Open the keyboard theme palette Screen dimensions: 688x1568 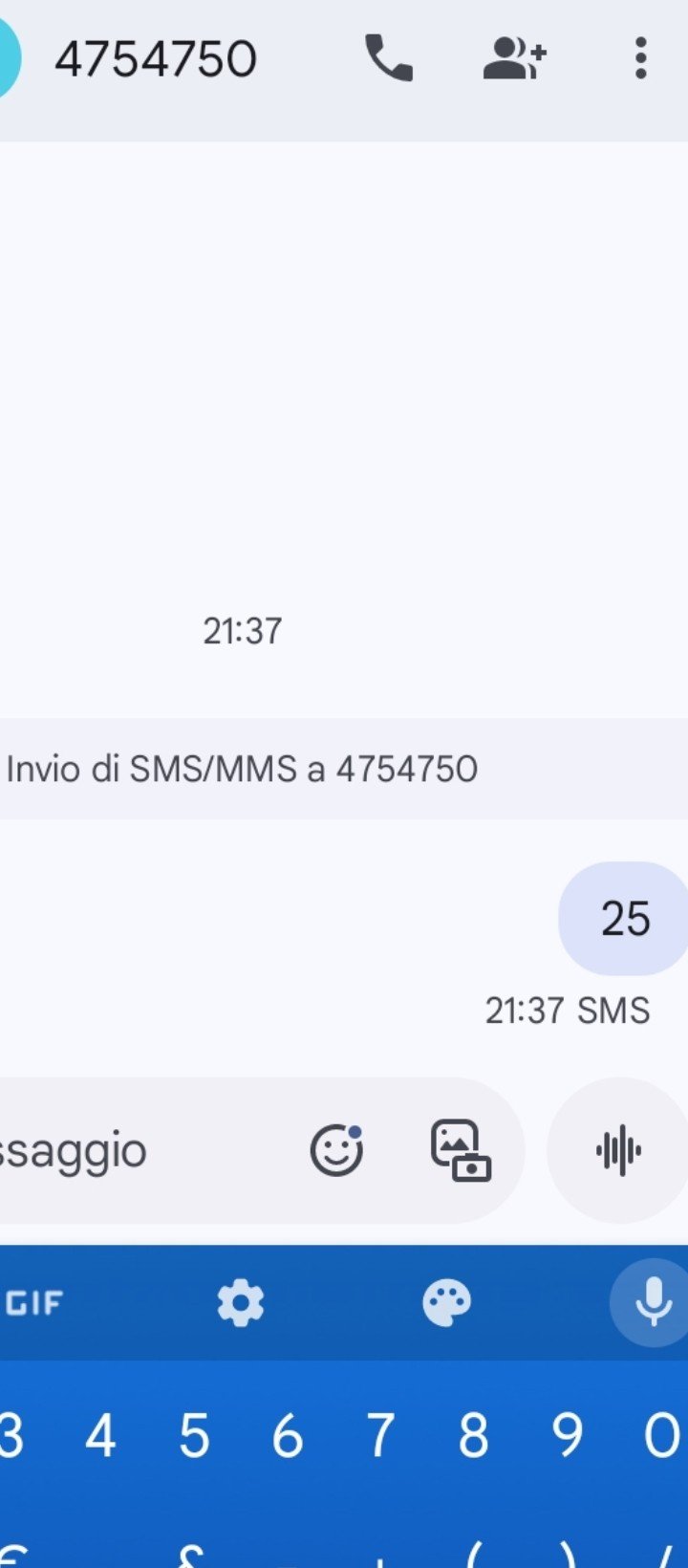[446, 1303]
